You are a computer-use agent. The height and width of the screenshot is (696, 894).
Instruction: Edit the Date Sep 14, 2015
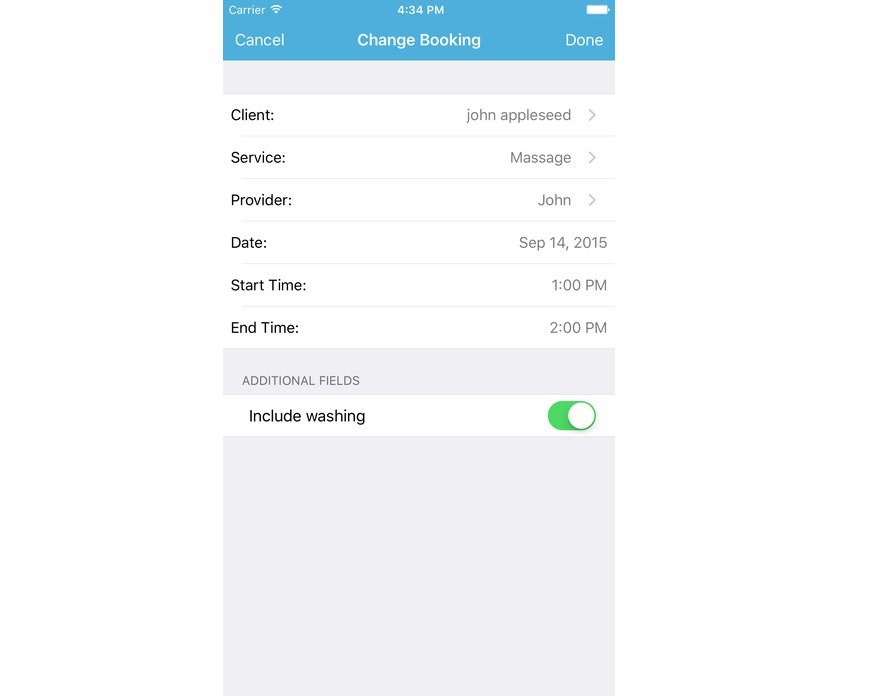point(418,243)
